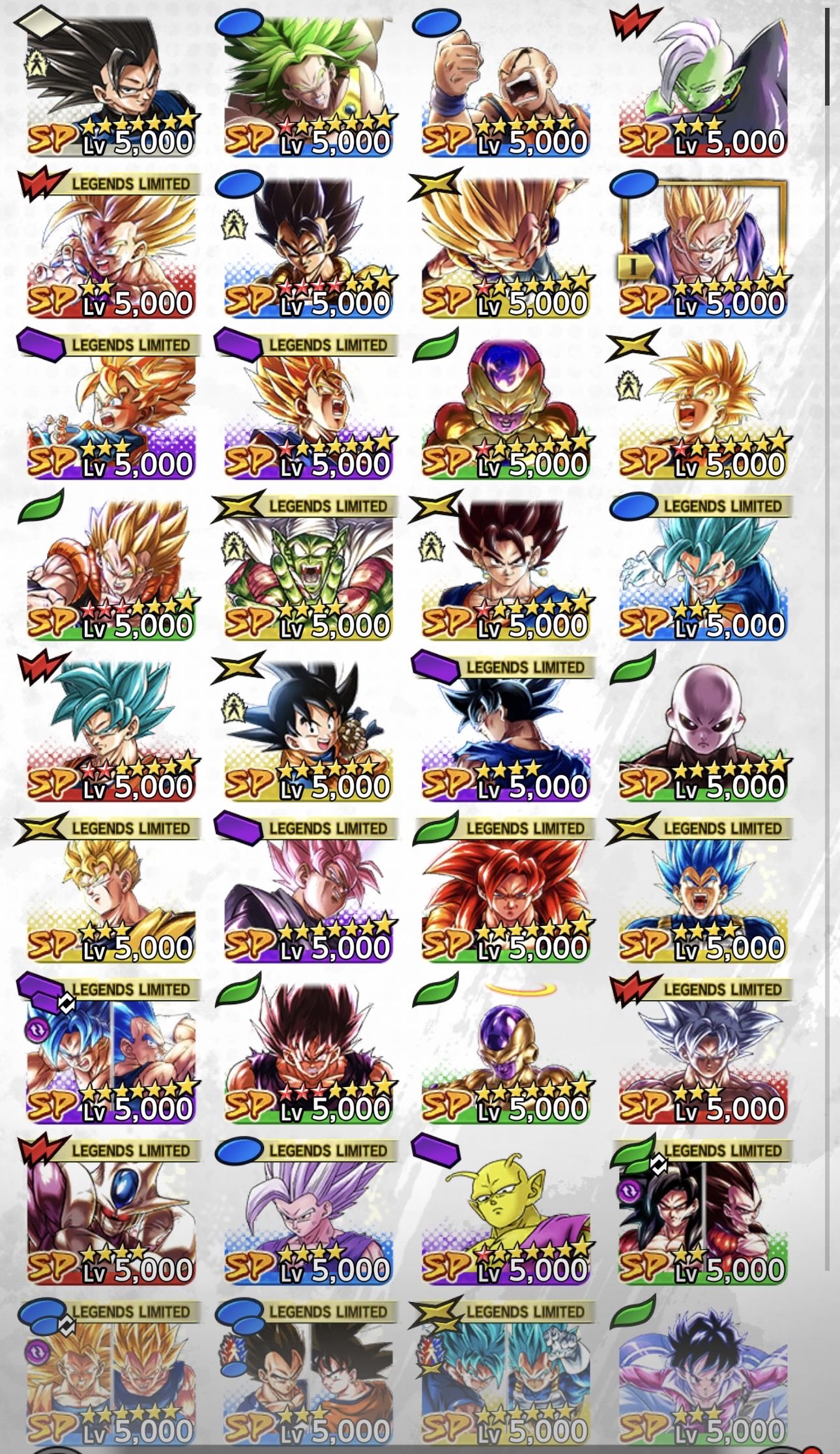Open the green-haired Broly character card

[x=308, y=85]
